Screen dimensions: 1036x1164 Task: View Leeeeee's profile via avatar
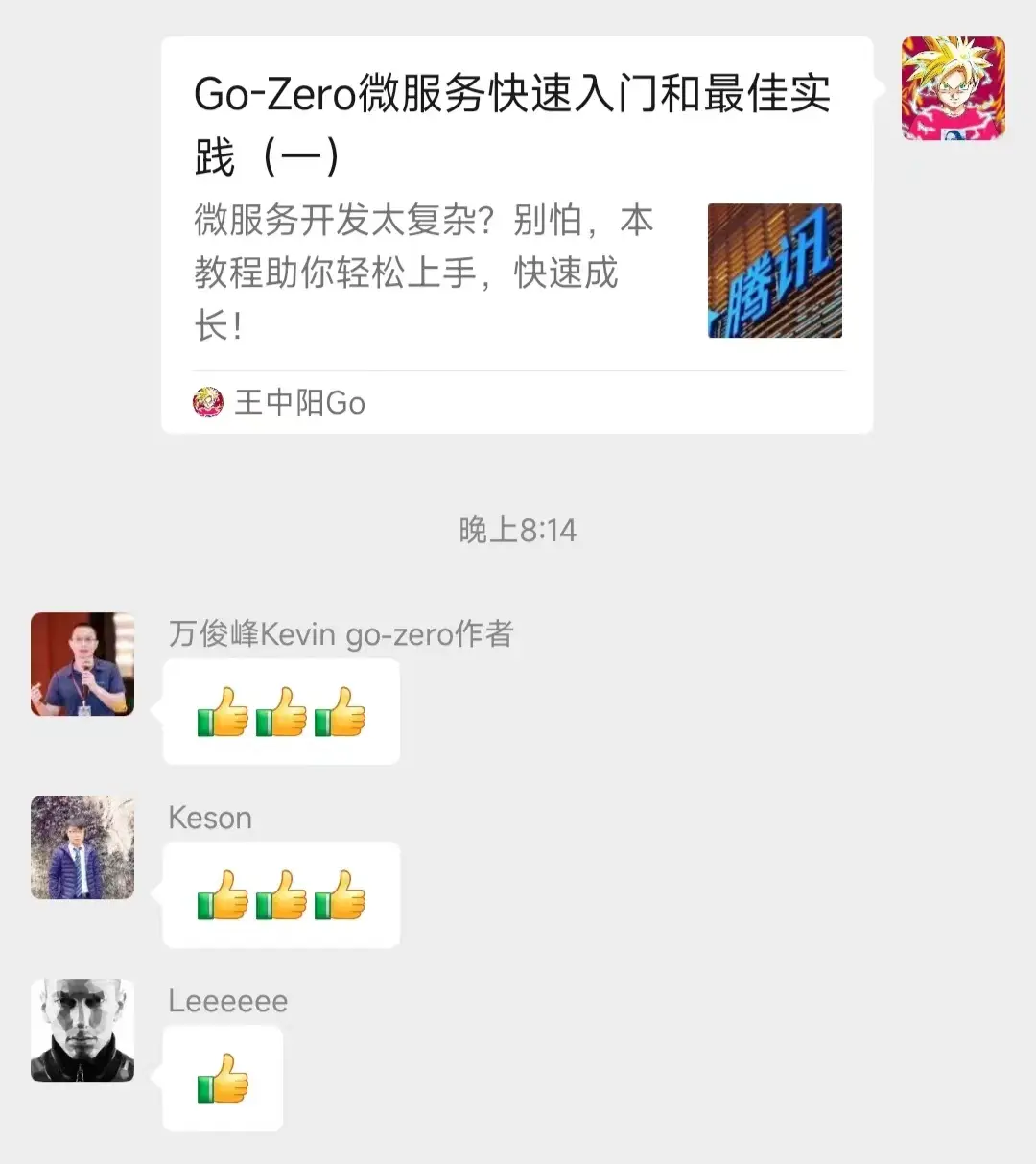82,1031
